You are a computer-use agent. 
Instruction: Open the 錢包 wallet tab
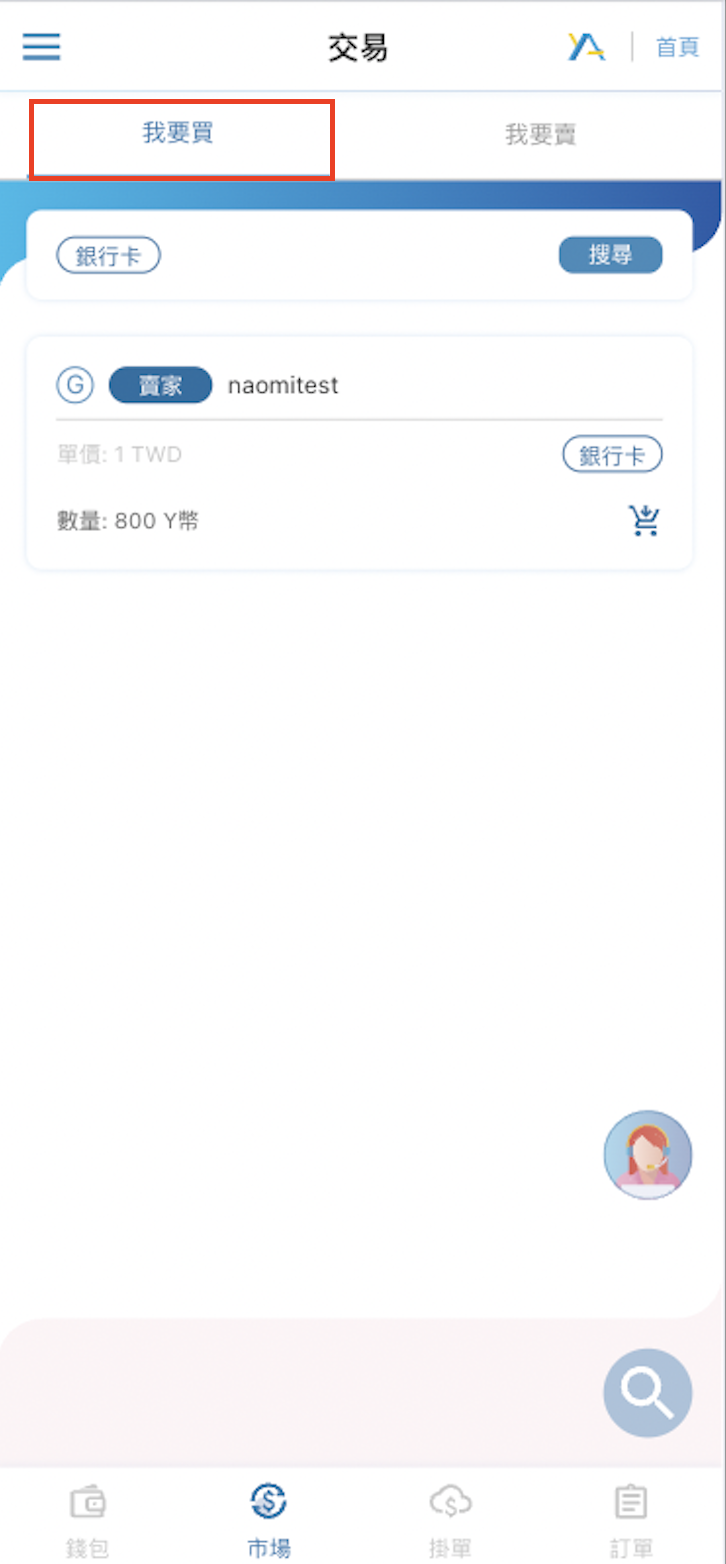[x=88, y=1518]
